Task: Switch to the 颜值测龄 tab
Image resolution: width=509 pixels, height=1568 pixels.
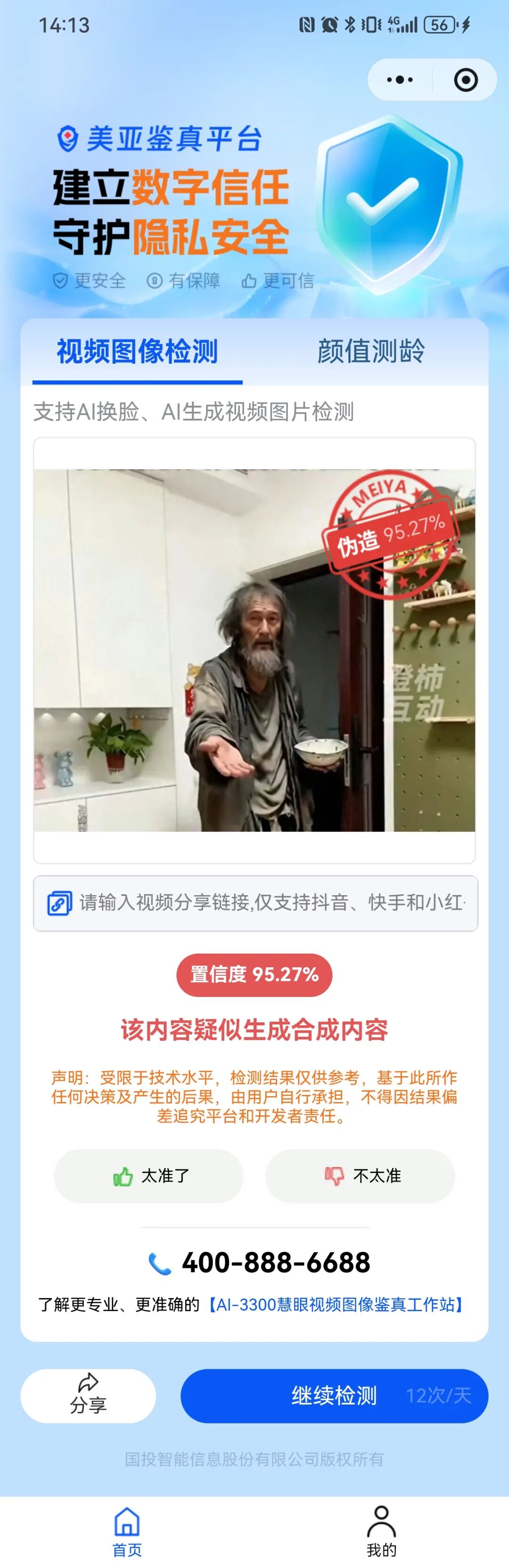Action: (371, 351)
